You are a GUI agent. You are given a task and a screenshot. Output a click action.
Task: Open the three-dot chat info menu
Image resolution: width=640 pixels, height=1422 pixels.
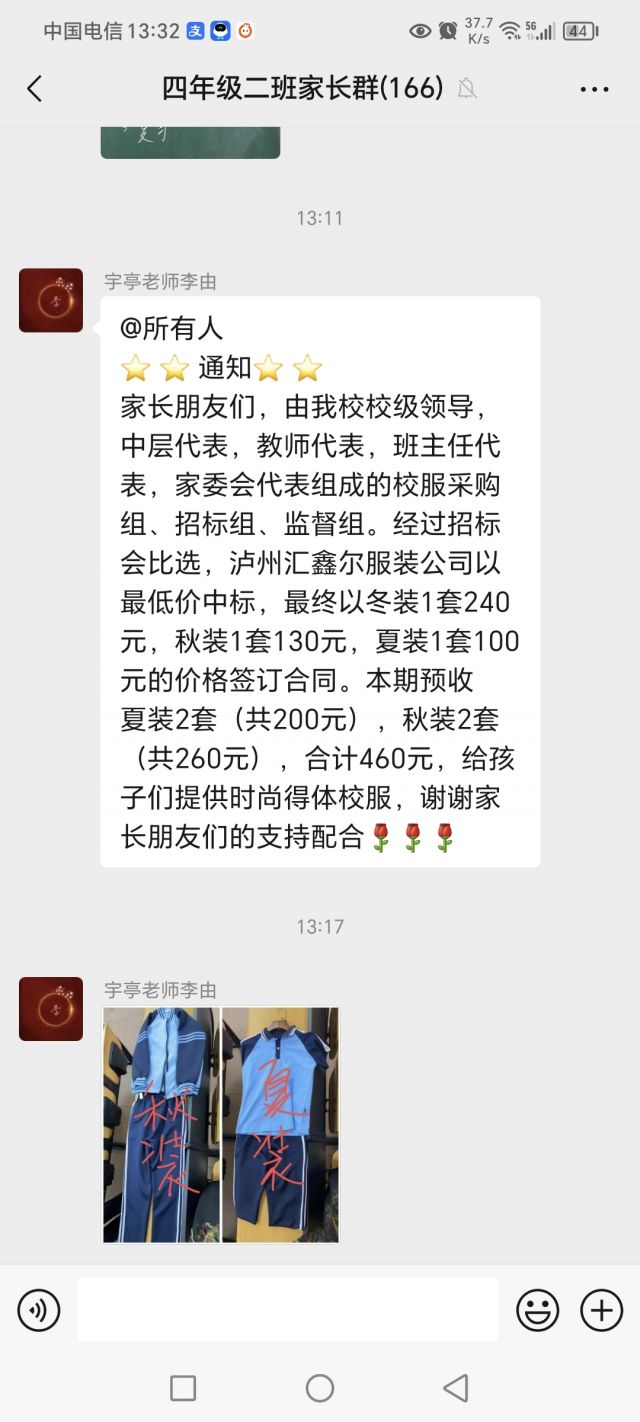pos(594,89)
